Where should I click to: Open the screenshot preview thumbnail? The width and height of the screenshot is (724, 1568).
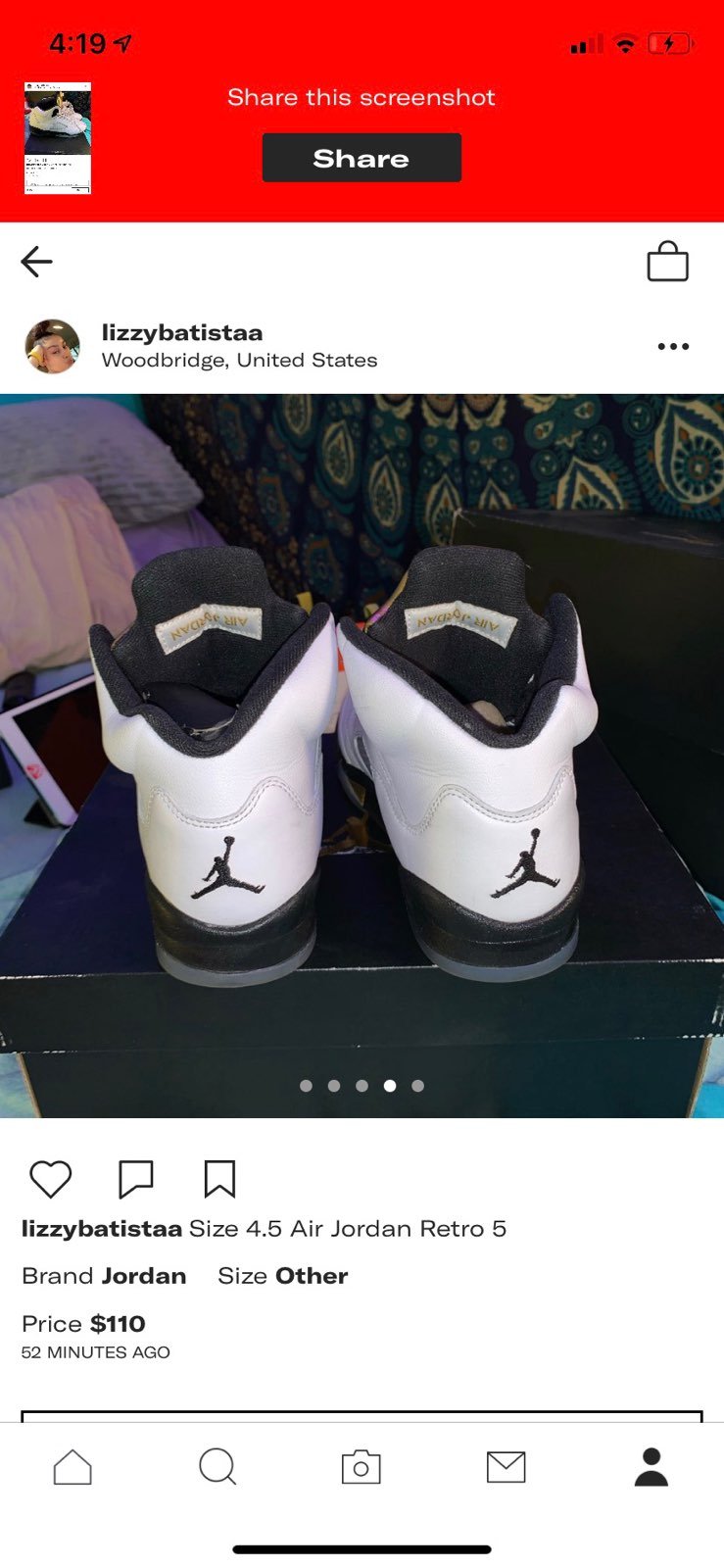(58, 138)
